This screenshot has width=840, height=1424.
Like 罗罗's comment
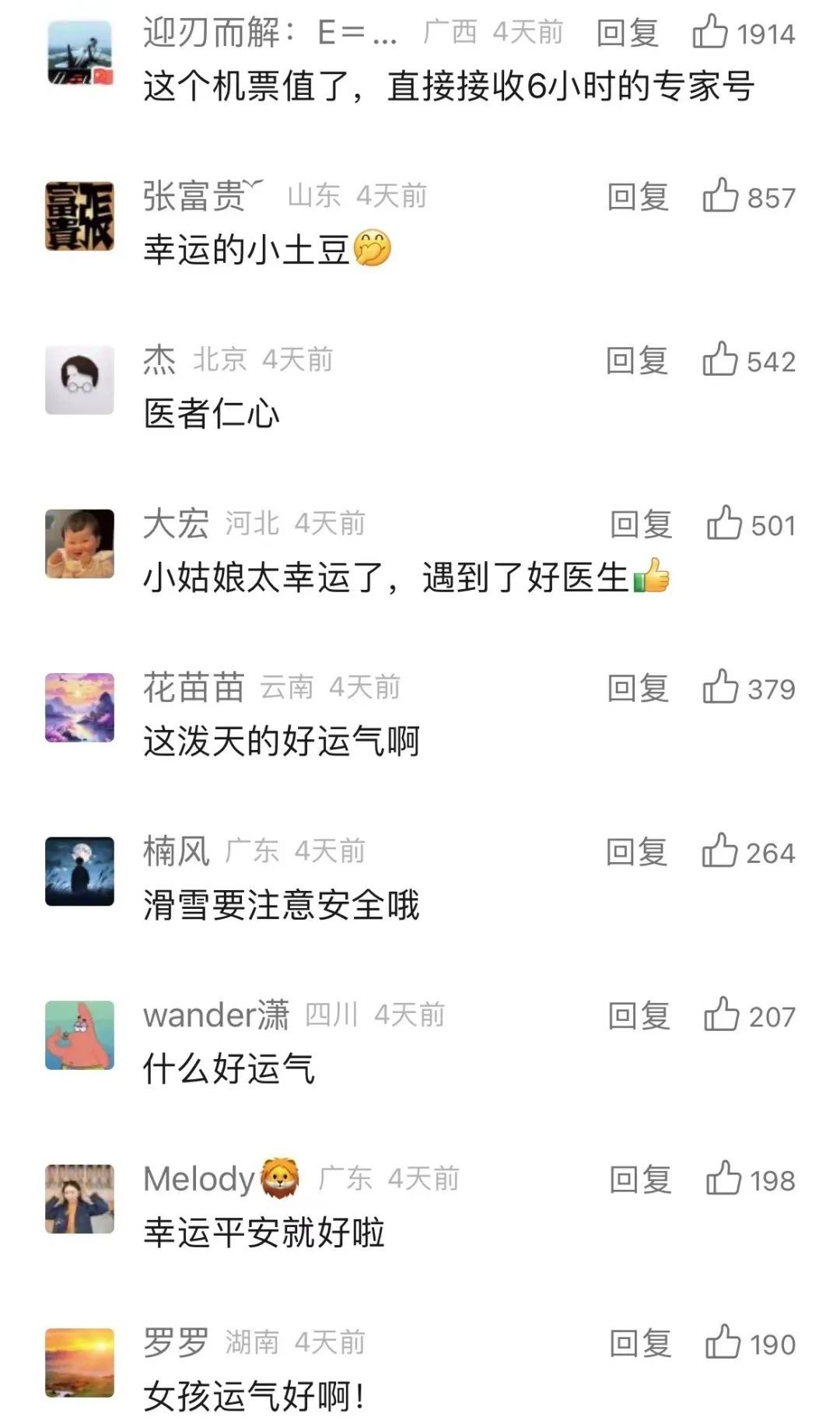[723, 1343]
